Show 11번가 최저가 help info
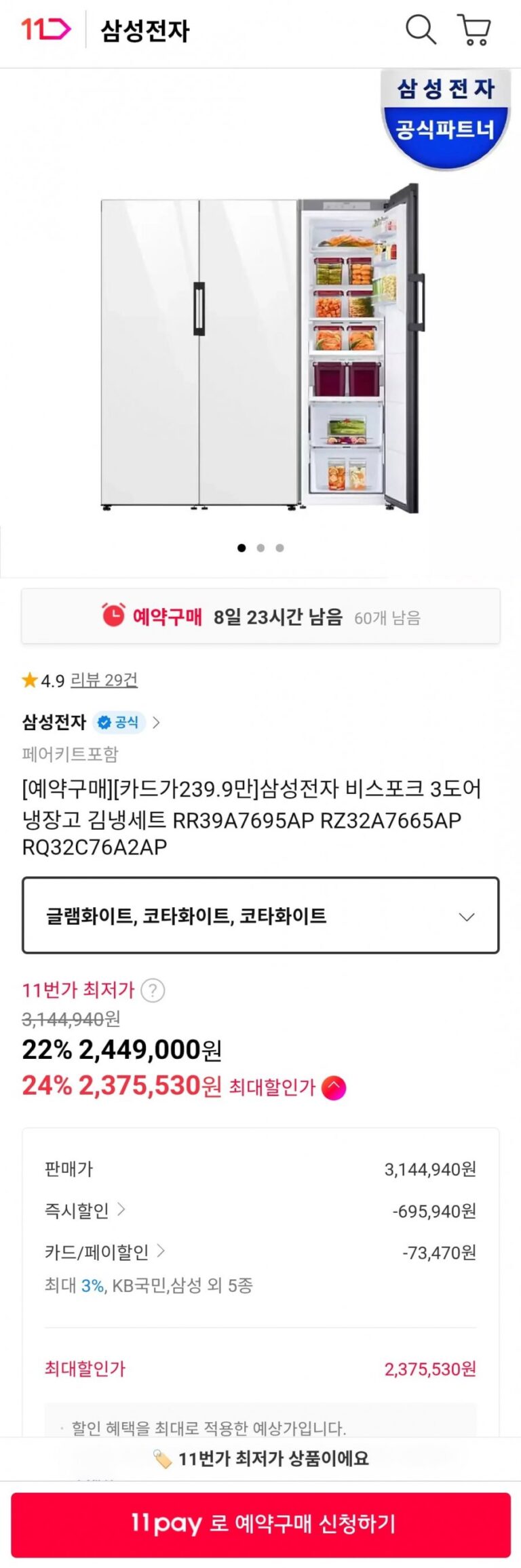This screenshot has width=521, height=1568. click(153, 990)
